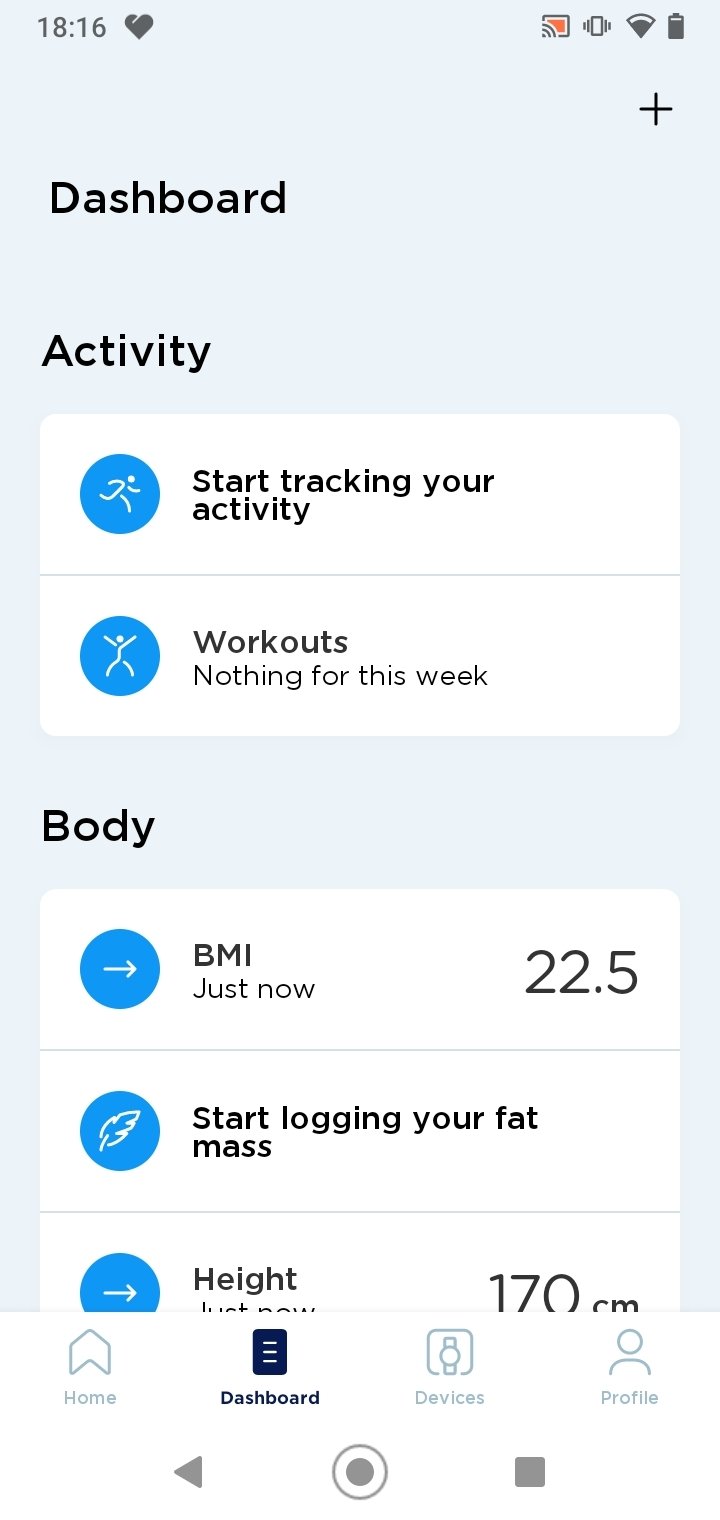
Task: View BMI details
Action: pos(360,970)
